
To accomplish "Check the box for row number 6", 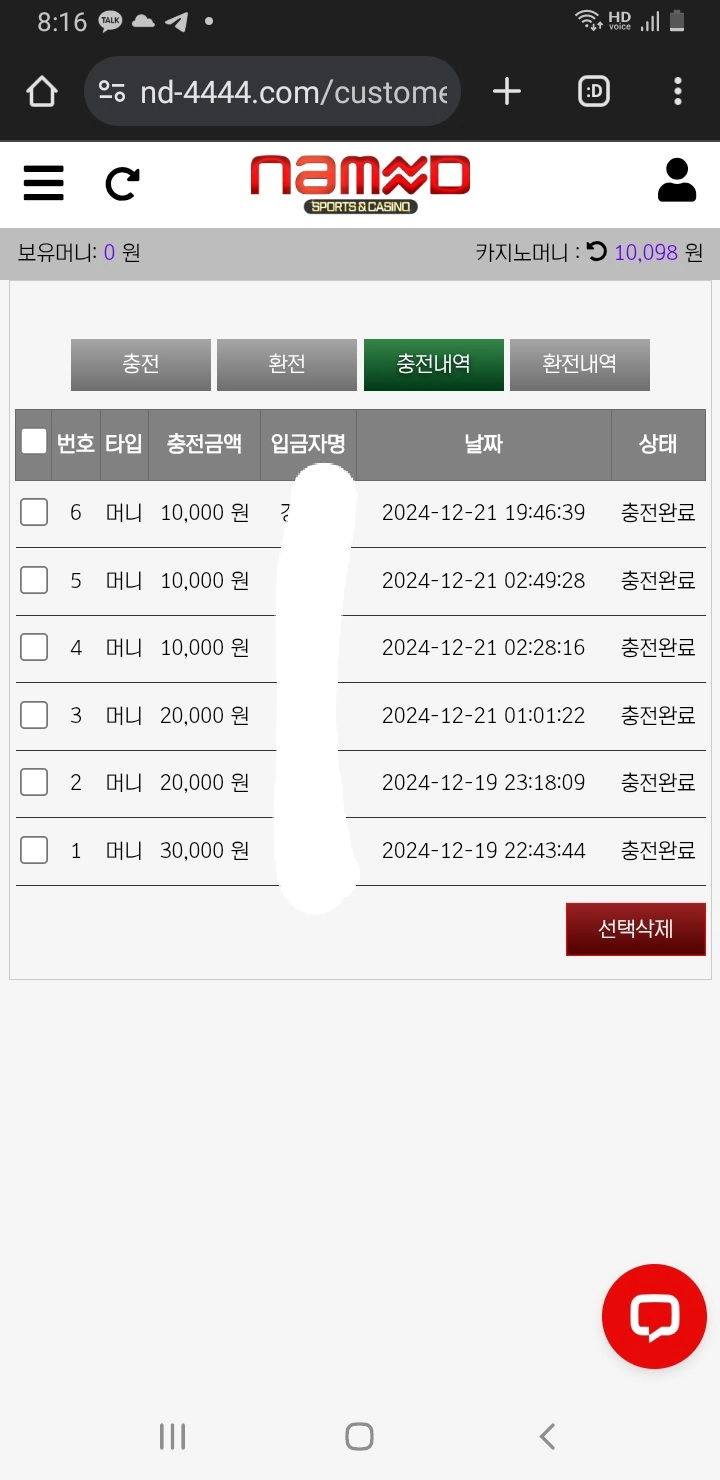I will [x=34, y=512].
